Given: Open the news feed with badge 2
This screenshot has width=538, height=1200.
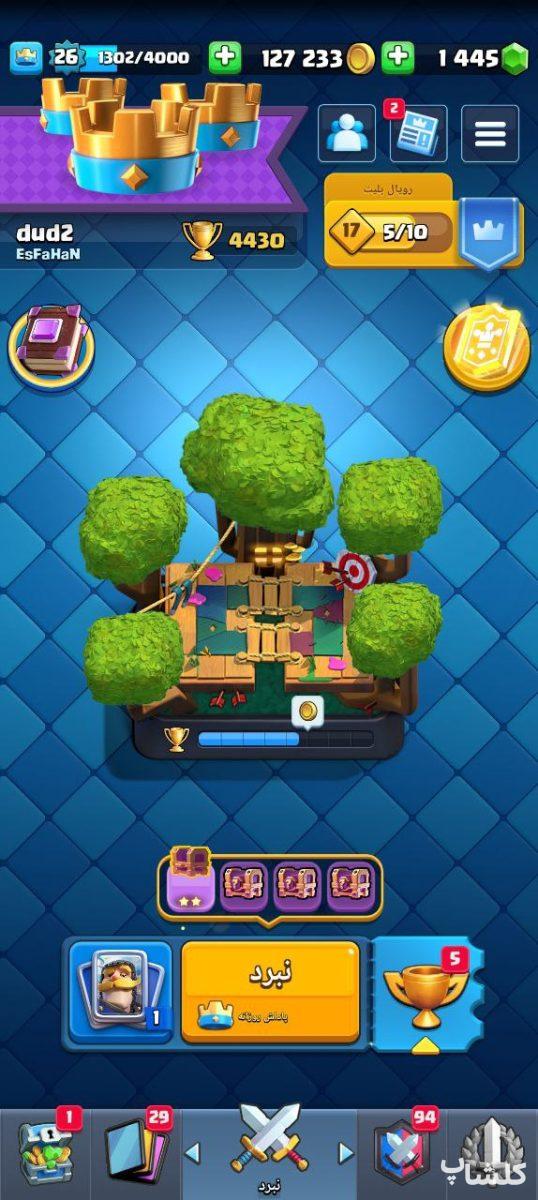Looking at the screenshot, I should 418,133.
